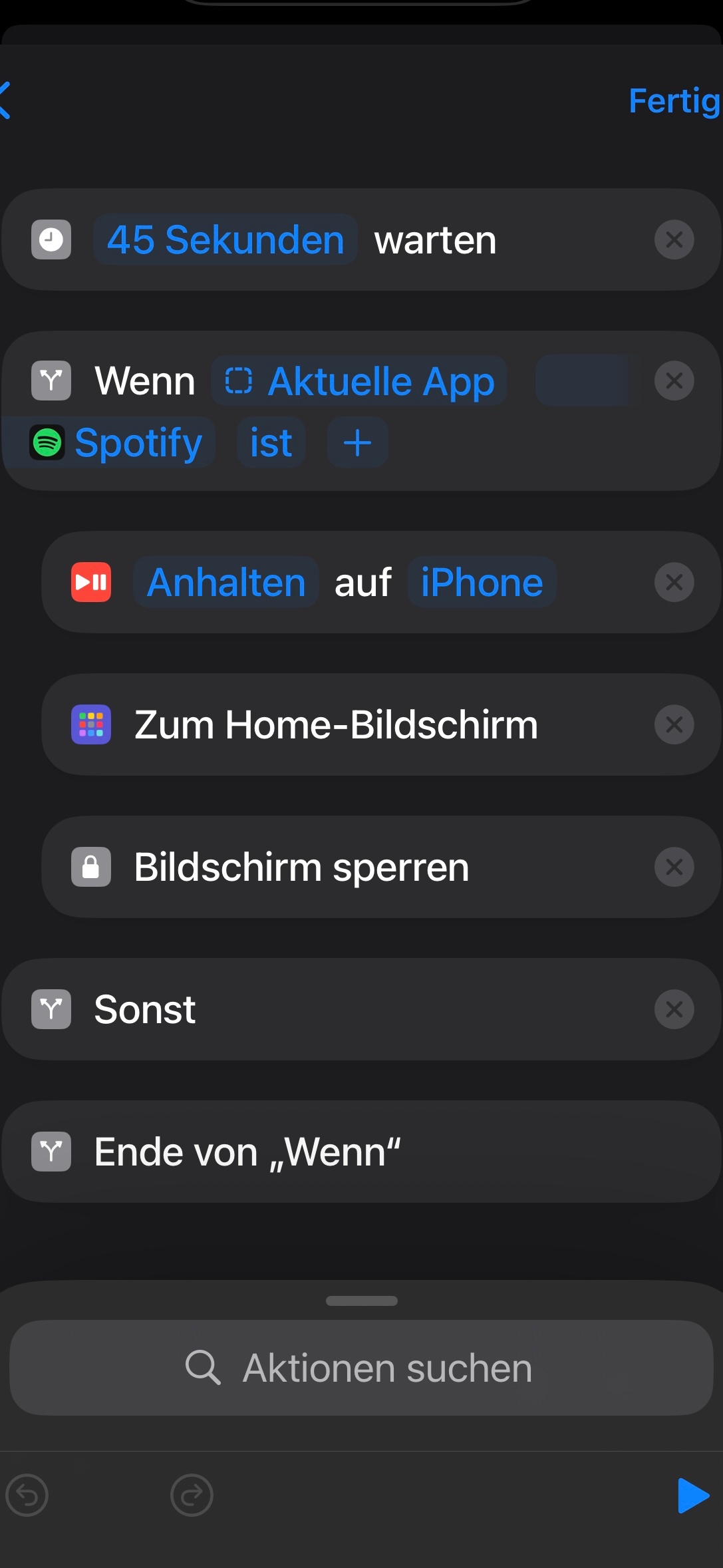The height and width of the screenshot is (1568, 723).
Task: Remove the Bildschirm sperren action
Action: [674, 867]
